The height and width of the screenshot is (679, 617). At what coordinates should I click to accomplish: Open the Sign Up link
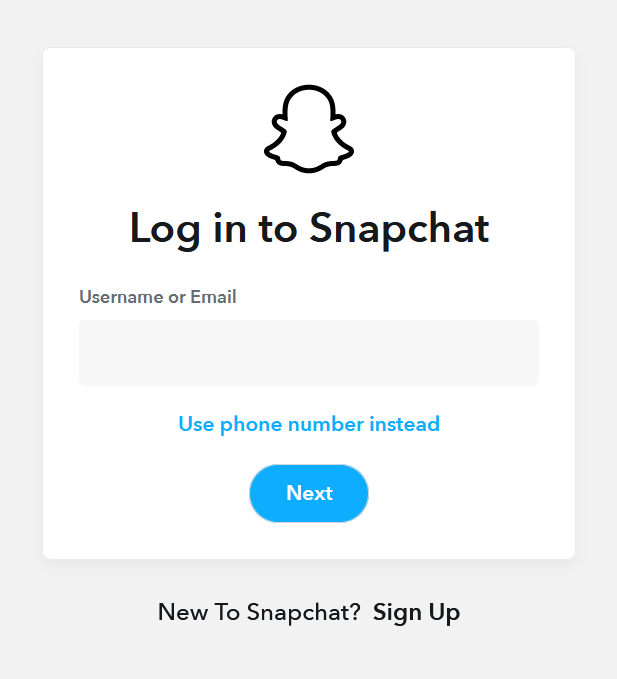416,612
